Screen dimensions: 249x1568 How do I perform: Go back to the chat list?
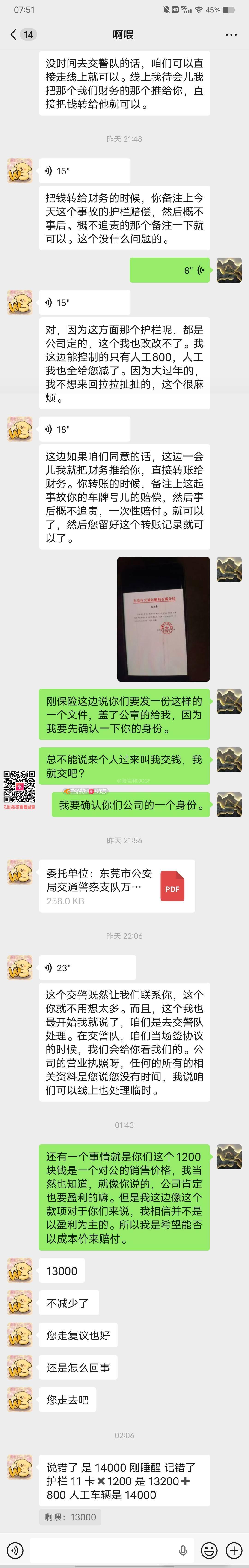(13, 35)
